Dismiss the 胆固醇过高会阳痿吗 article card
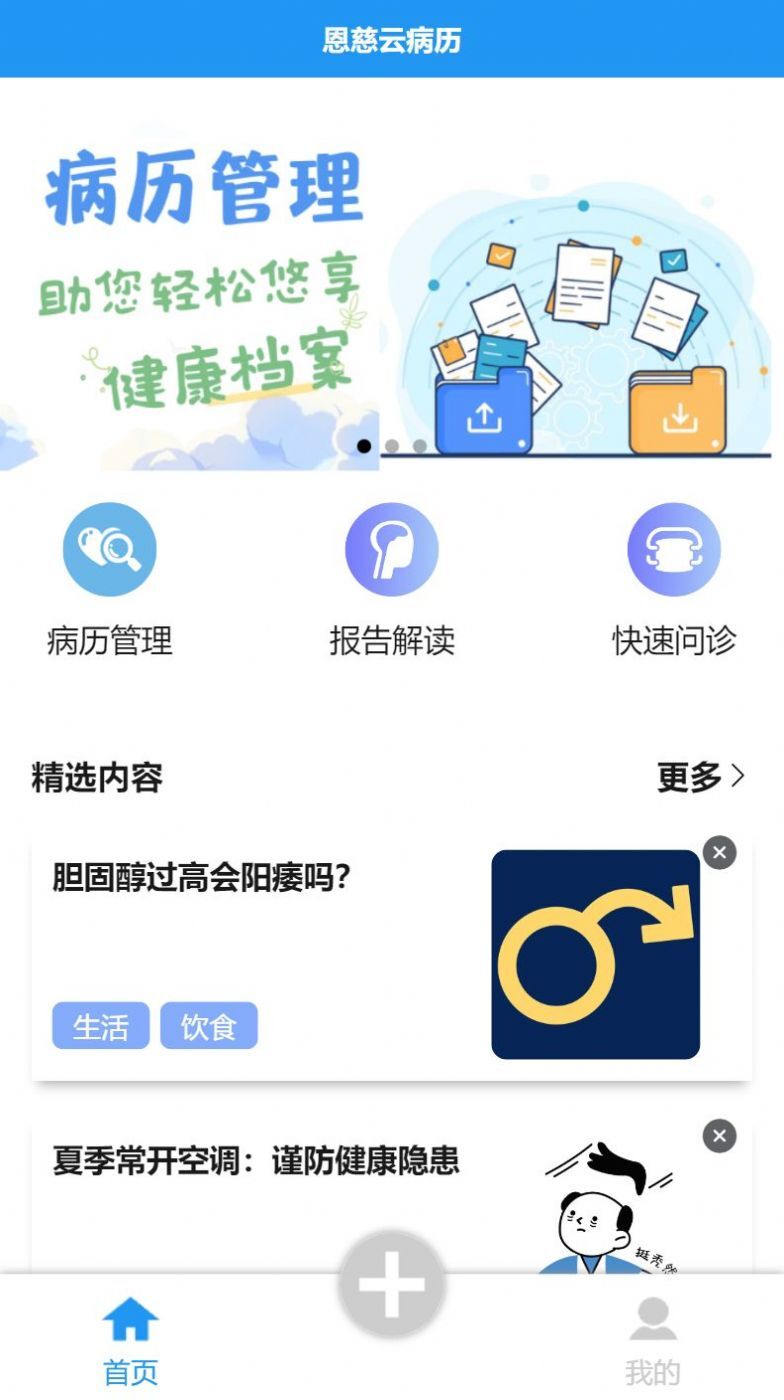This screenshot has height=1400, width=784. click(719, 852)
